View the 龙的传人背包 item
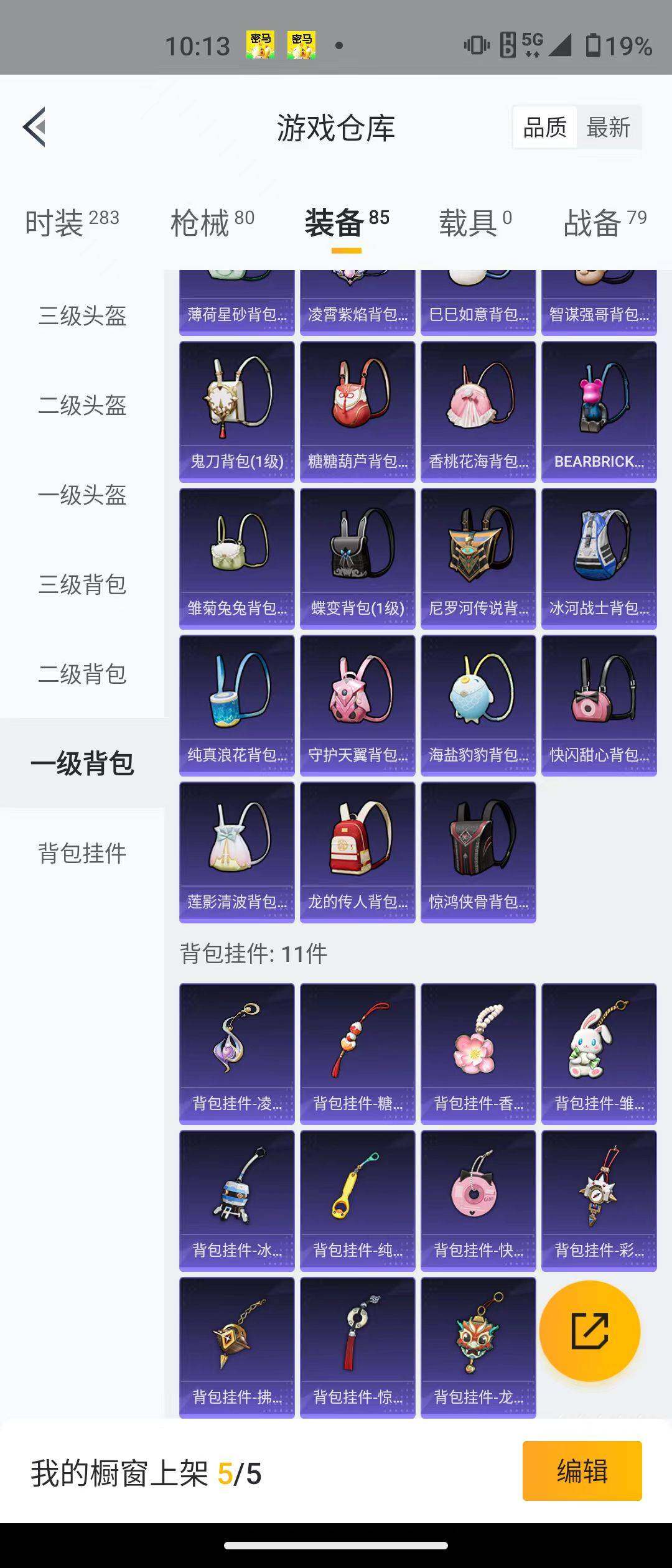 [x=357, y=852]
